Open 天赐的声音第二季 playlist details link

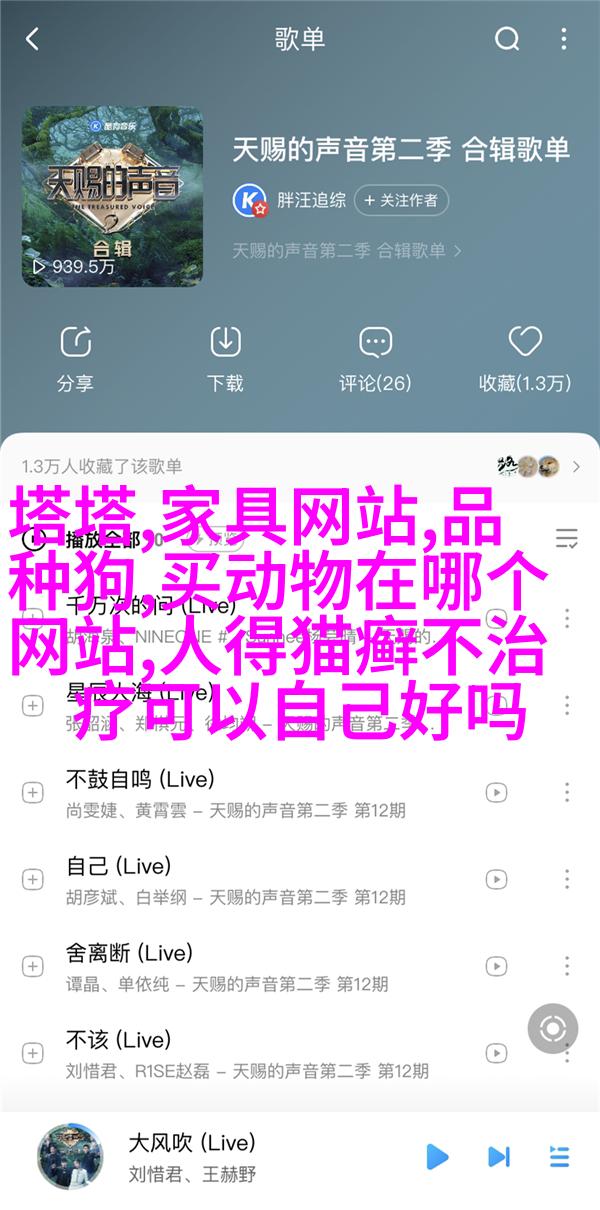click(347, 251)
